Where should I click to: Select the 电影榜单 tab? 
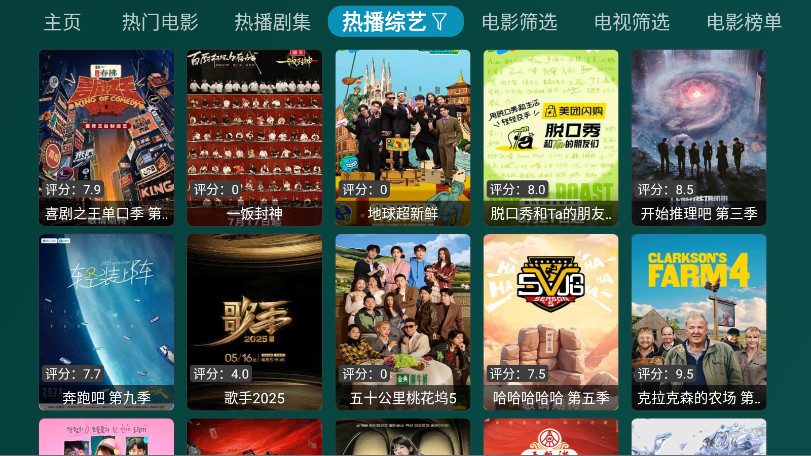pyautogui.click(x=744, y=22)
